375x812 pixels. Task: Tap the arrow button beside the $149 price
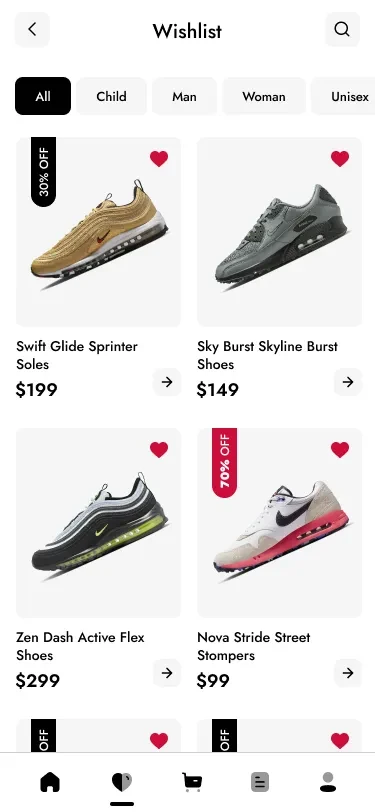pos(348,382)
